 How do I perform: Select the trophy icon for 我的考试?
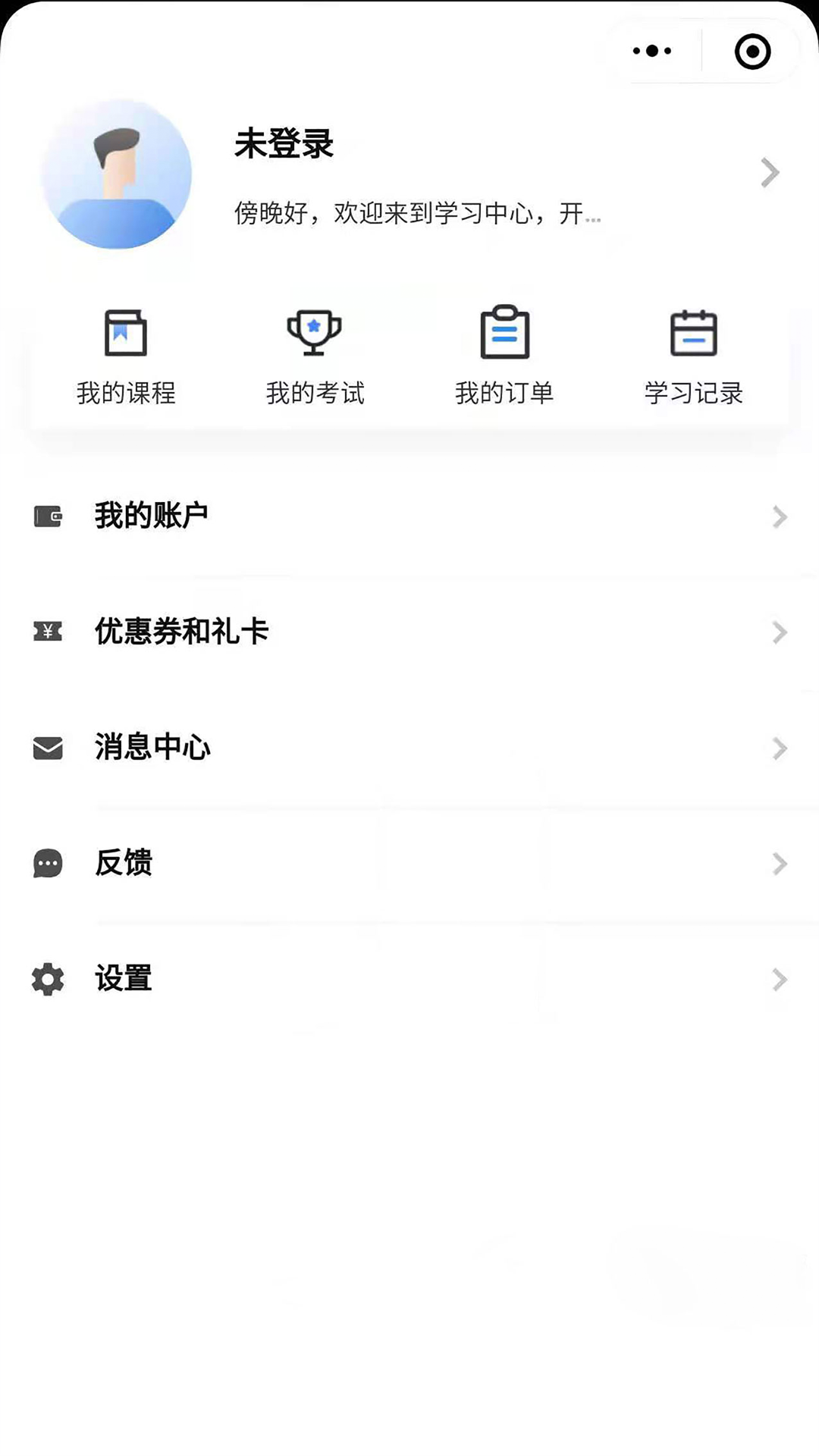[314, 332]
